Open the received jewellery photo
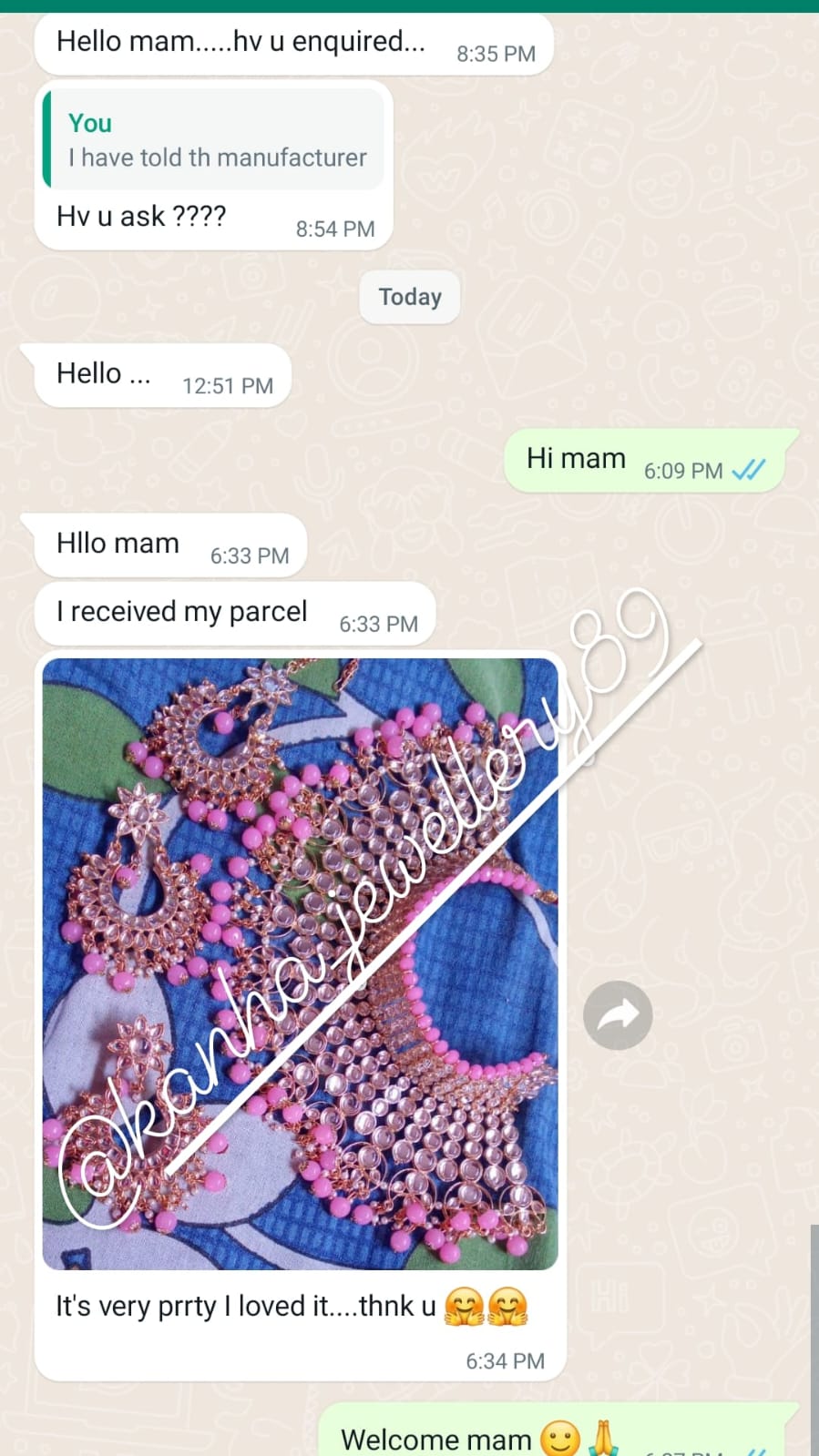 click(300, 963)
